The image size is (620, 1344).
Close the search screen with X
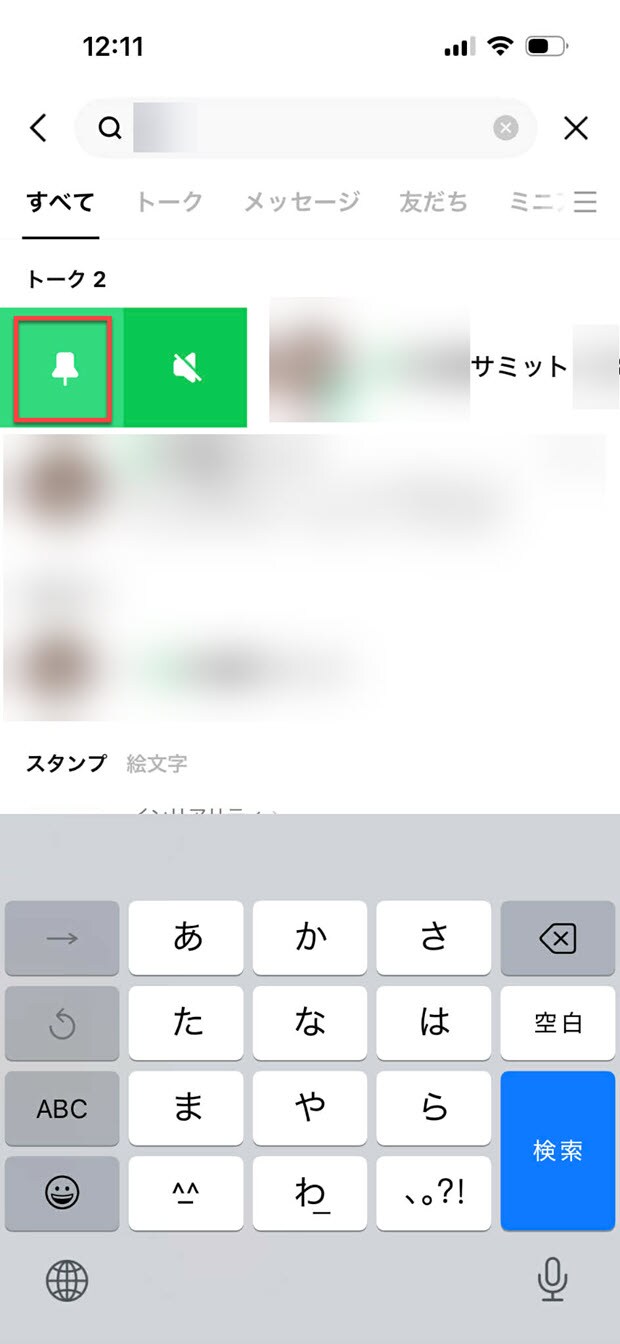[576, 128]
